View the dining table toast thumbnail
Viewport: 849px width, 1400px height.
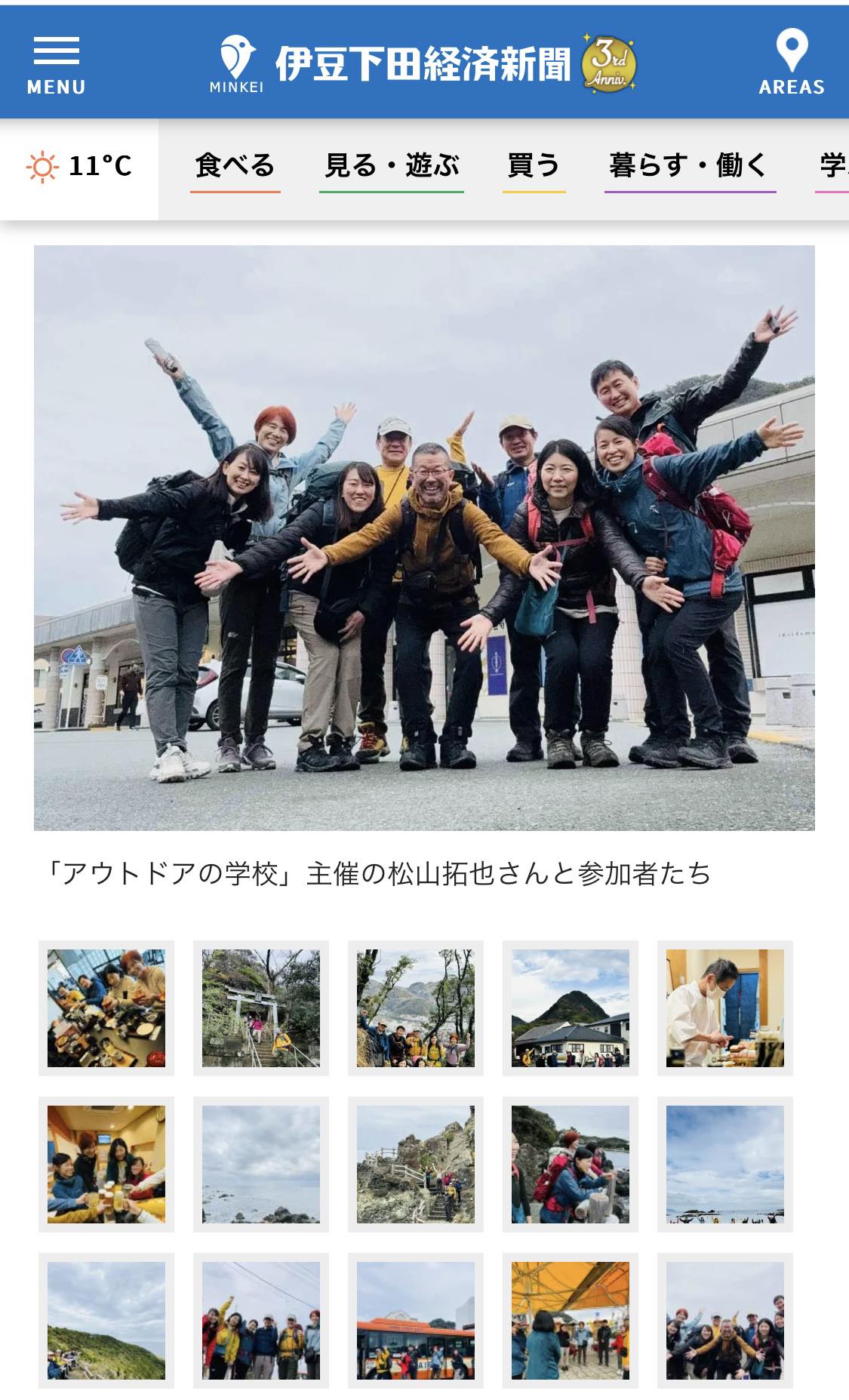pos(106,1008)
